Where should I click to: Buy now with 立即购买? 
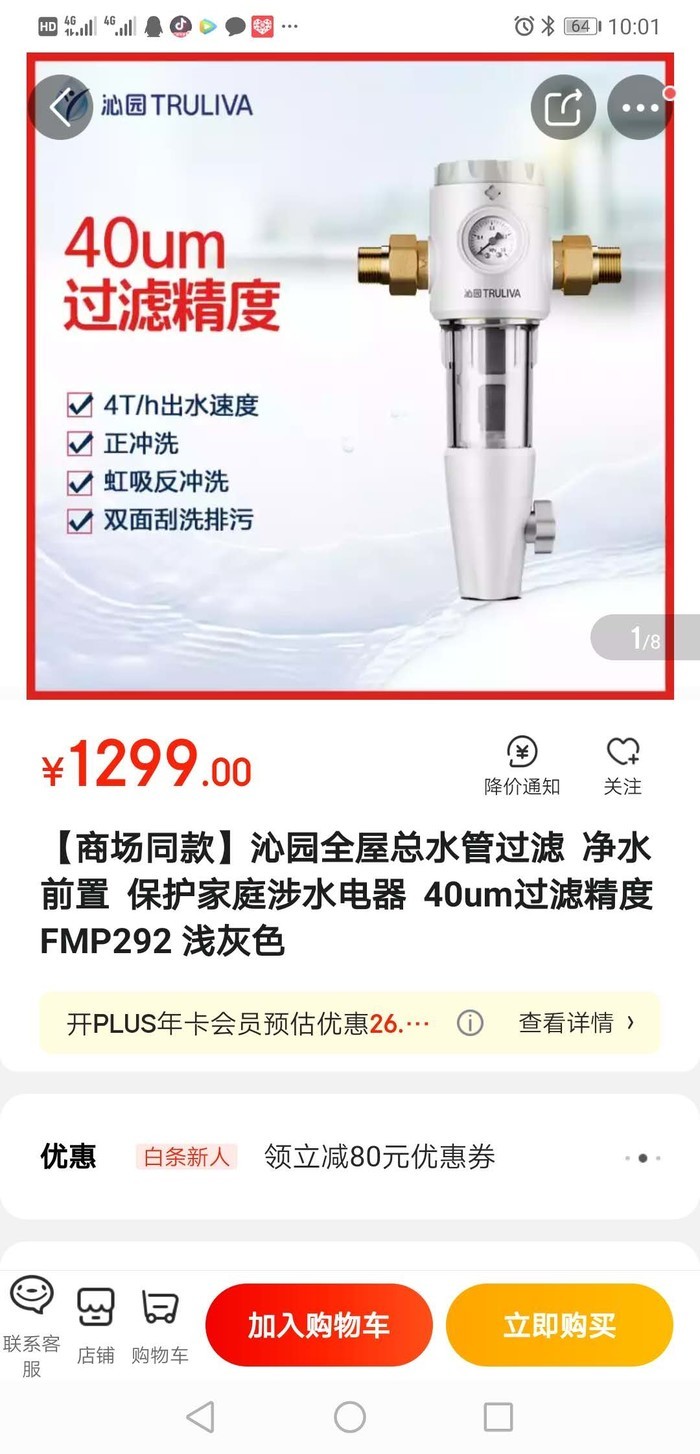coord(559,1326)
